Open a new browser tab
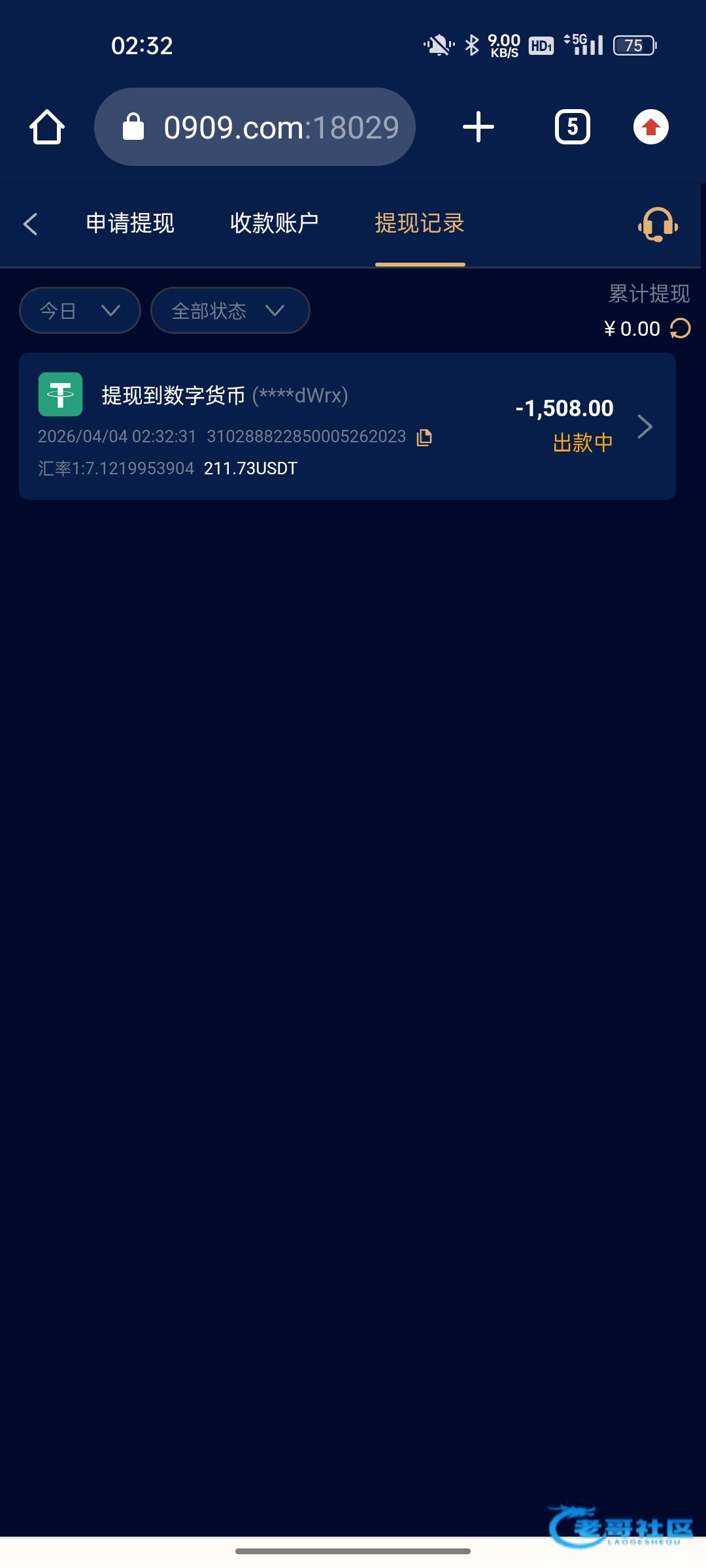Screen dimensions: 706x1568 coord(479,127)
